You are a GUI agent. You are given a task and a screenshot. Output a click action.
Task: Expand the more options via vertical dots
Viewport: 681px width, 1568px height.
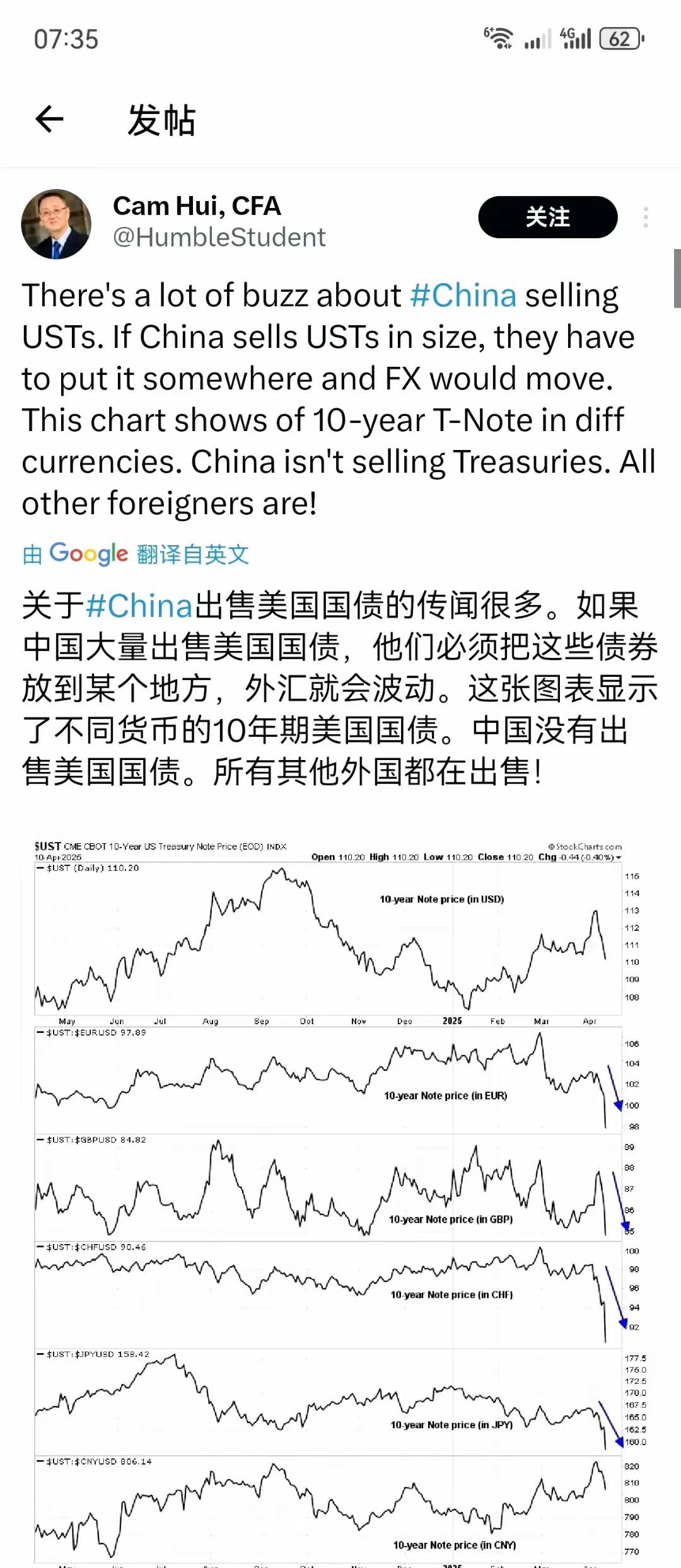[646, 217]
